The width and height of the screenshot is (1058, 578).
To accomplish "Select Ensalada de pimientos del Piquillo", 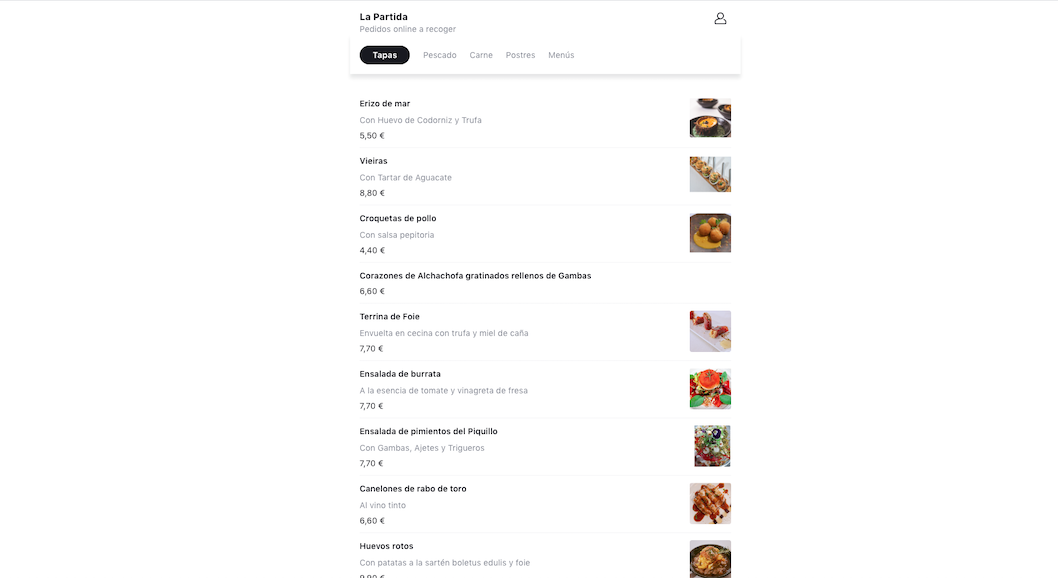I will (x=428, y=431).
